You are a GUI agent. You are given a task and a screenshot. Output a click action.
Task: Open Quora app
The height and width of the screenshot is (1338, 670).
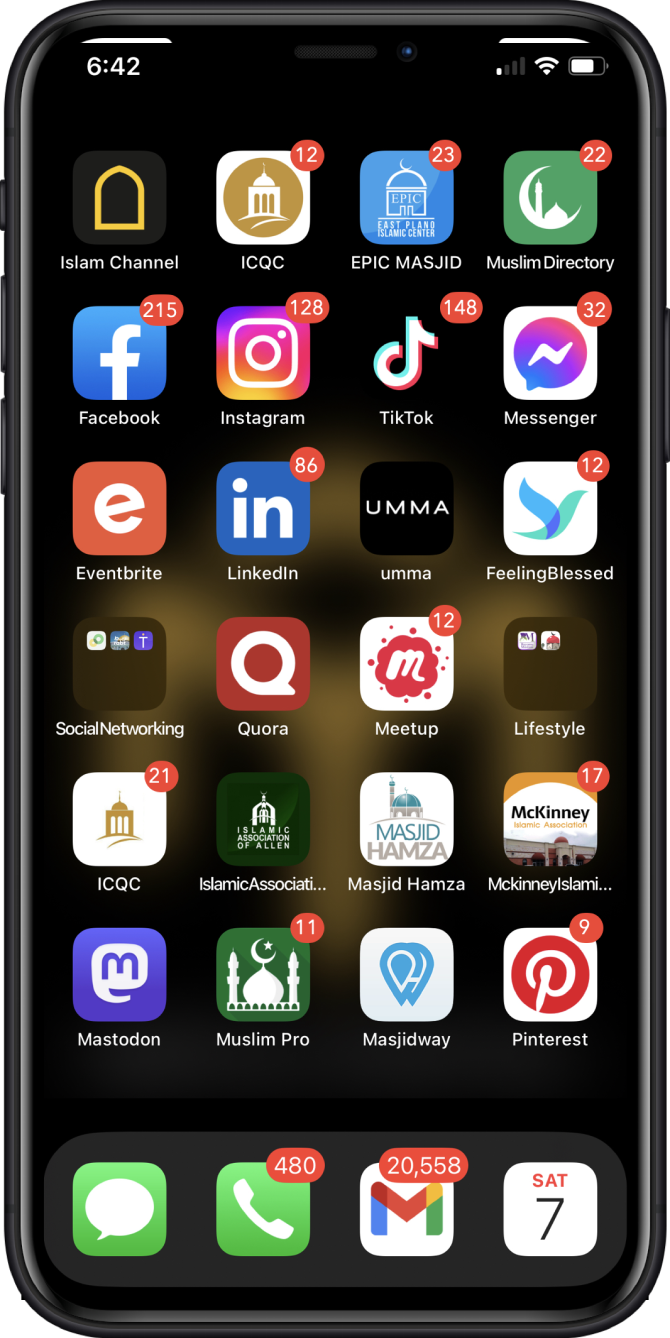click(x=263, y=664)
